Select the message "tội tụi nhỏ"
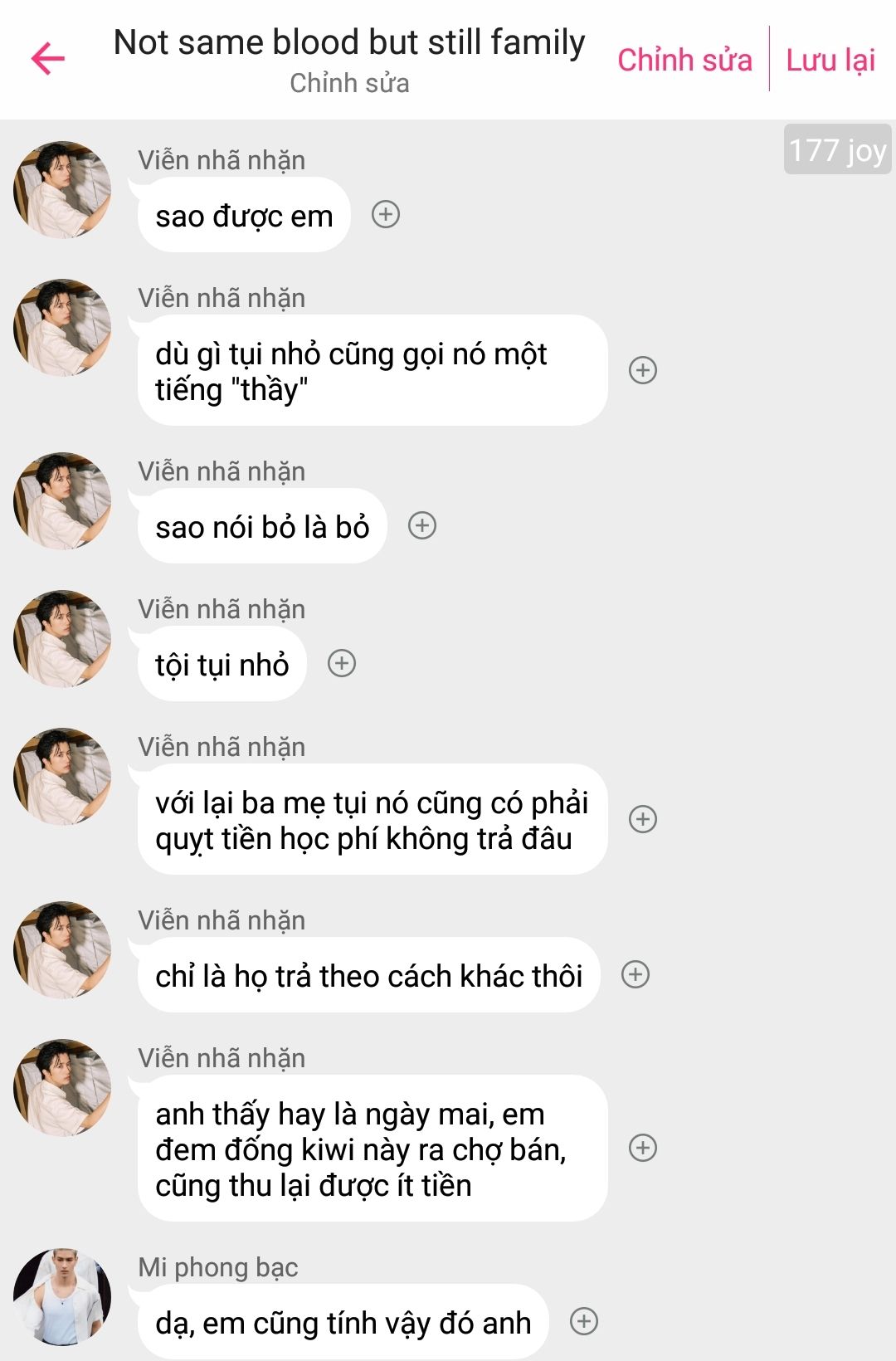This screenshot has height=1361, width=896. (x=222, y=665)
